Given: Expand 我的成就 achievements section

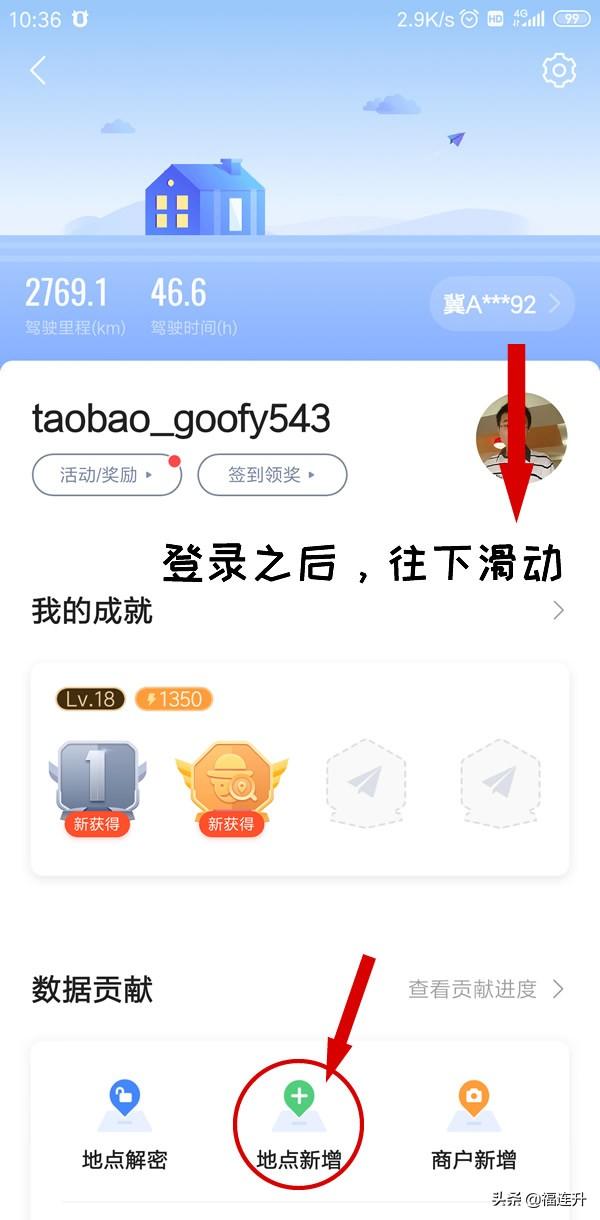Looking at the screenshot, I should pos(300,611).
